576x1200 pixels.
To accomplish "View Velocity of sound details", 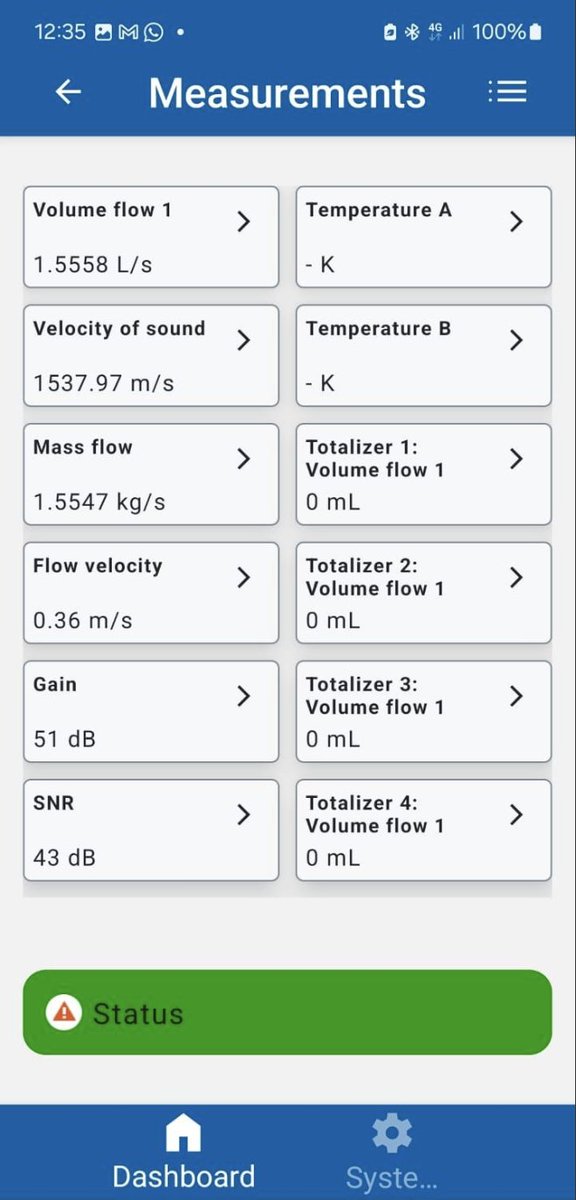I will (x=151, y=355).
